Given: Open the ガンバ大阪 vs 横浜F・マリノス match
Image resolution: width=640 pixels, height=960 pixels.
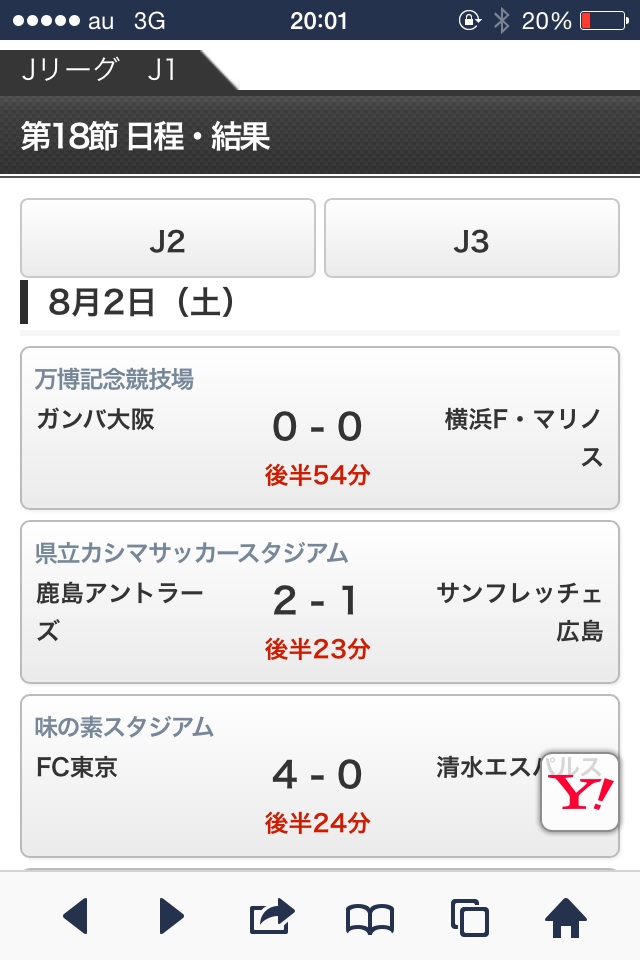Looking at the screenshot, I should (320, 428).
